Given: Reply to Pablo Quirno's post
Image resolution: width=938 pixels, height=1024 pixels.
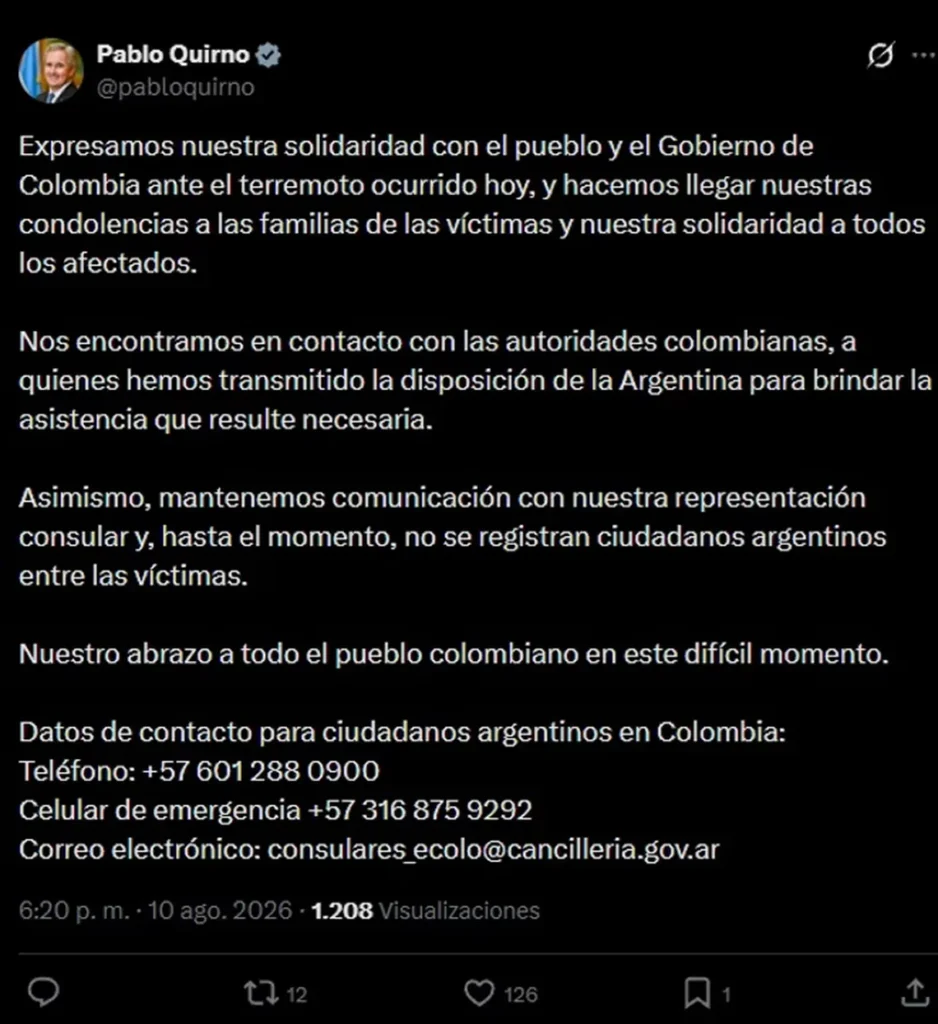Looking at the screenshot, I should coord(44,993).
